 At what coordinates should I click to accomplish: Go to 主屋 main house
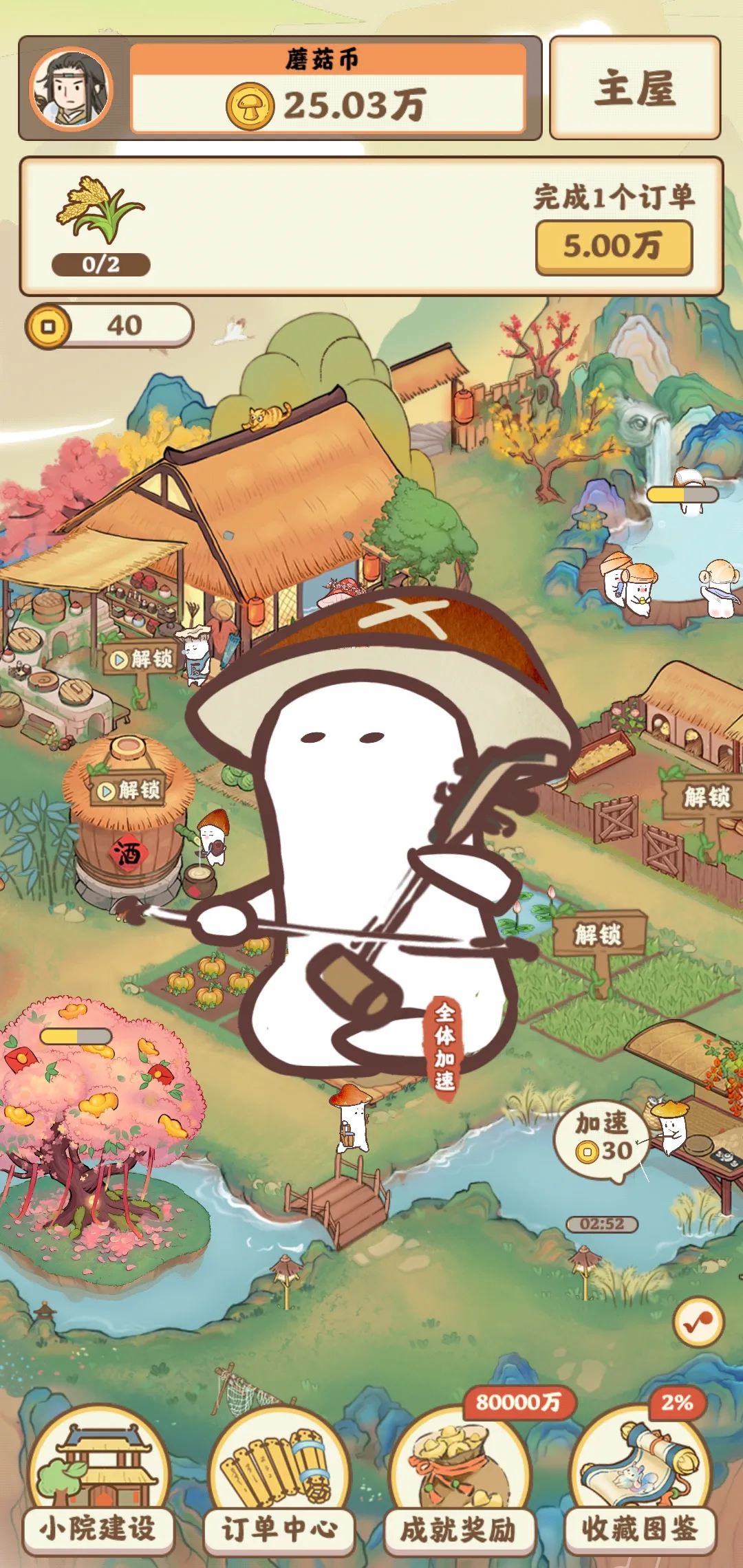tap(635, 89)
